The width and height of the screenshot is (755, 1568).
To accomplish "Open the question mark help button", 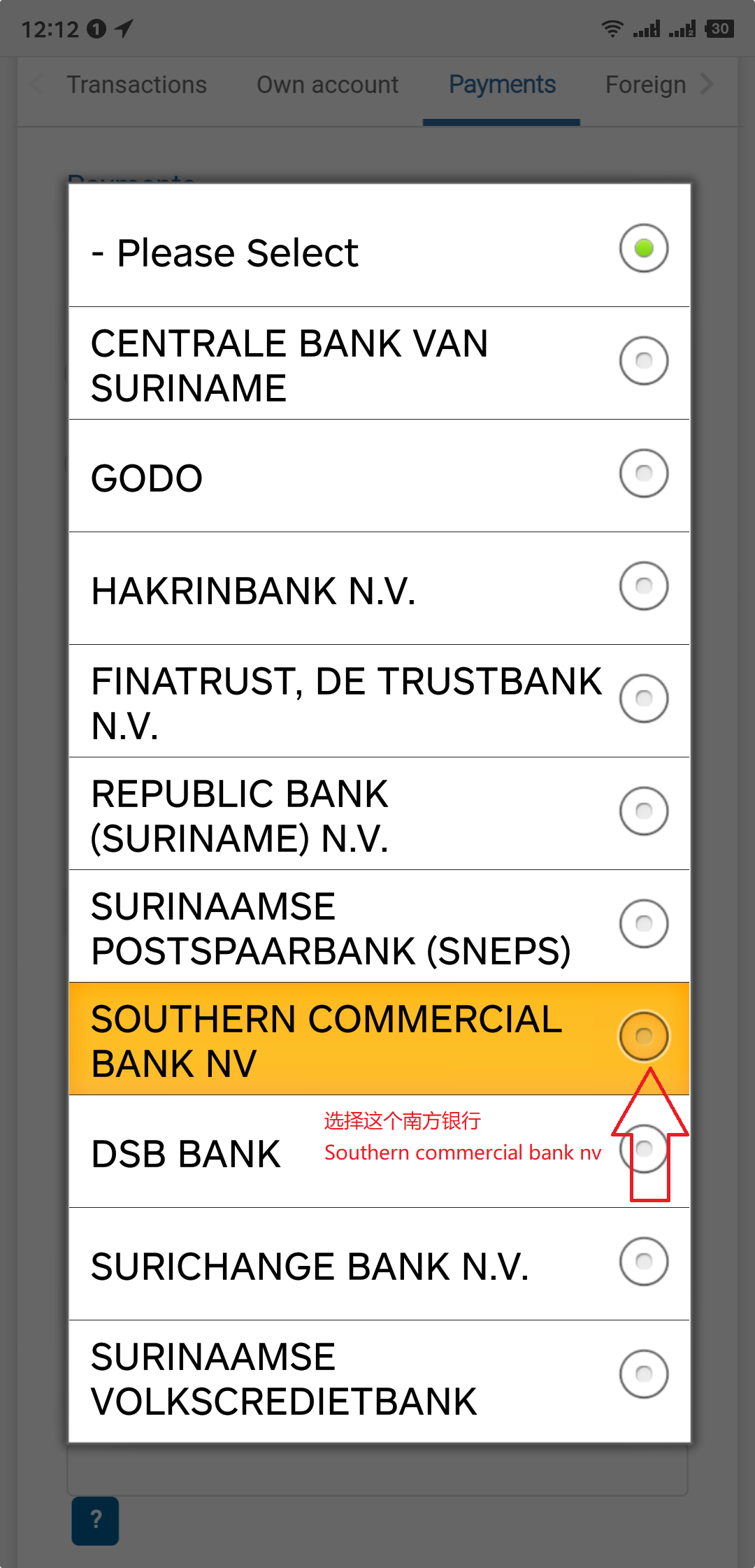I will pos(95,1520).
